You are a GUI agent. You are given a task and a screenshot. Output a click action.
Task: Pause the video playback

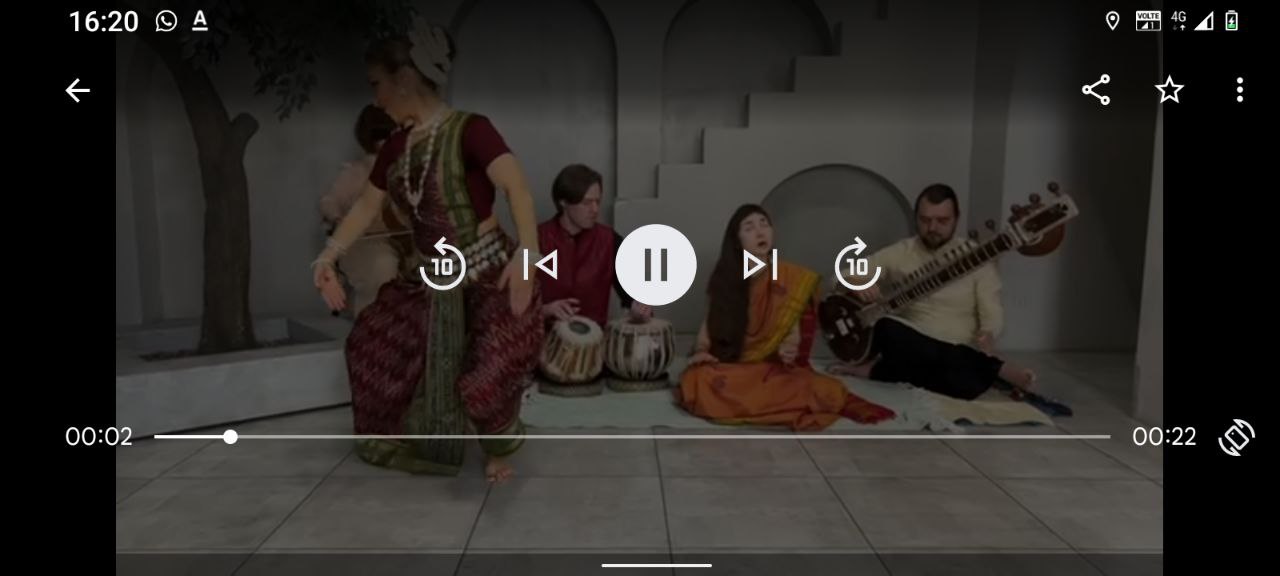656,265
